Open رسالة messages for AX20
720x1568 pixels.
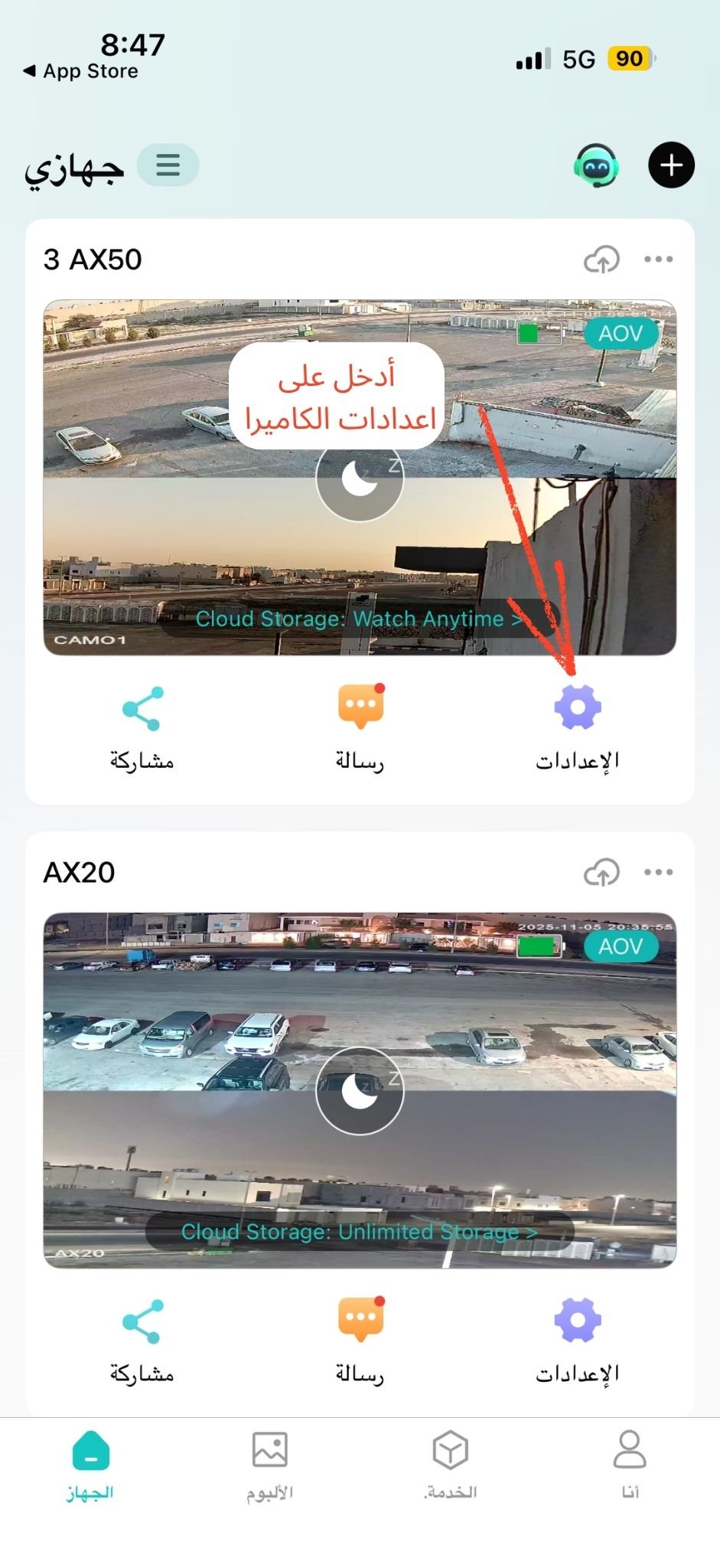pos(360,1336)
